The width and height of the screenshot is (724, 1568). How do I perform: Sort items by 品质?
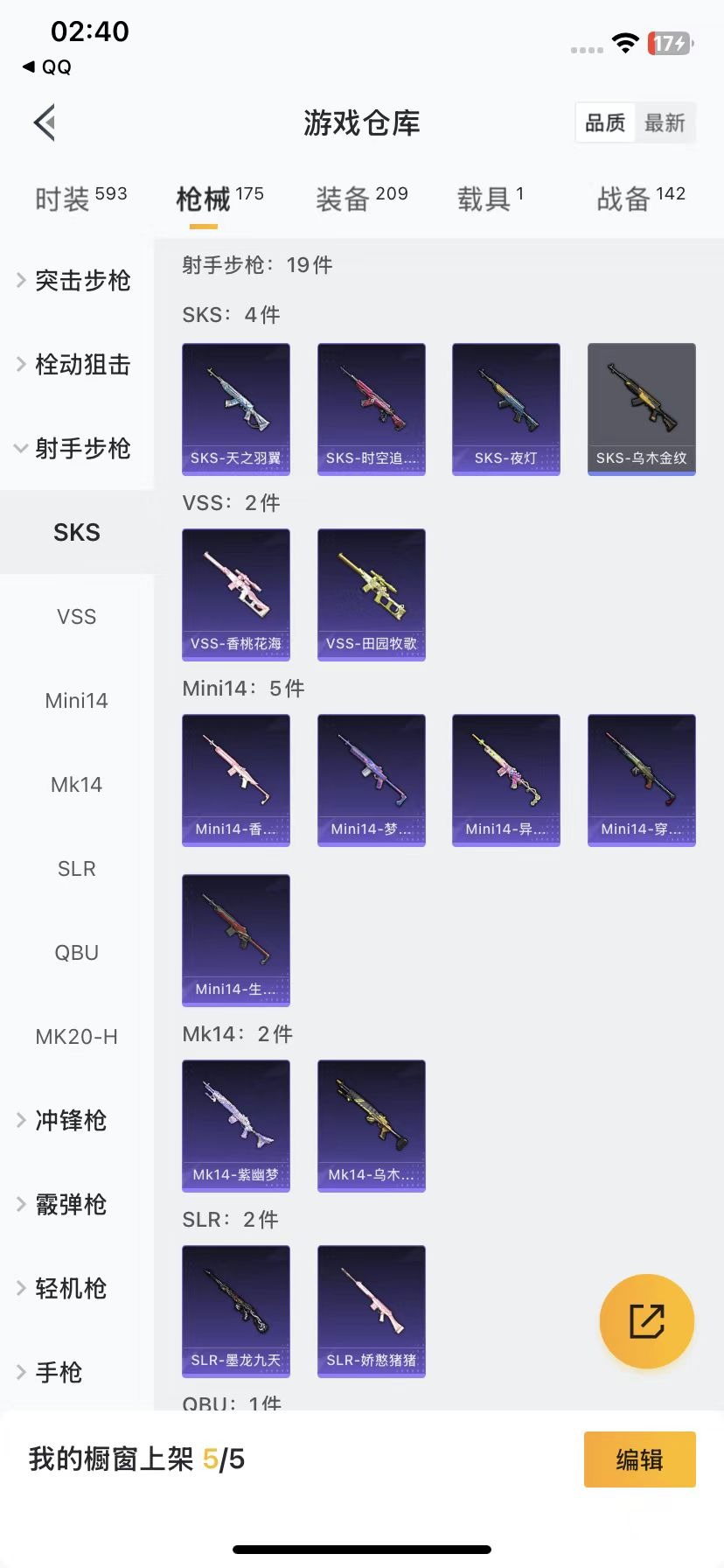[605, 122]
